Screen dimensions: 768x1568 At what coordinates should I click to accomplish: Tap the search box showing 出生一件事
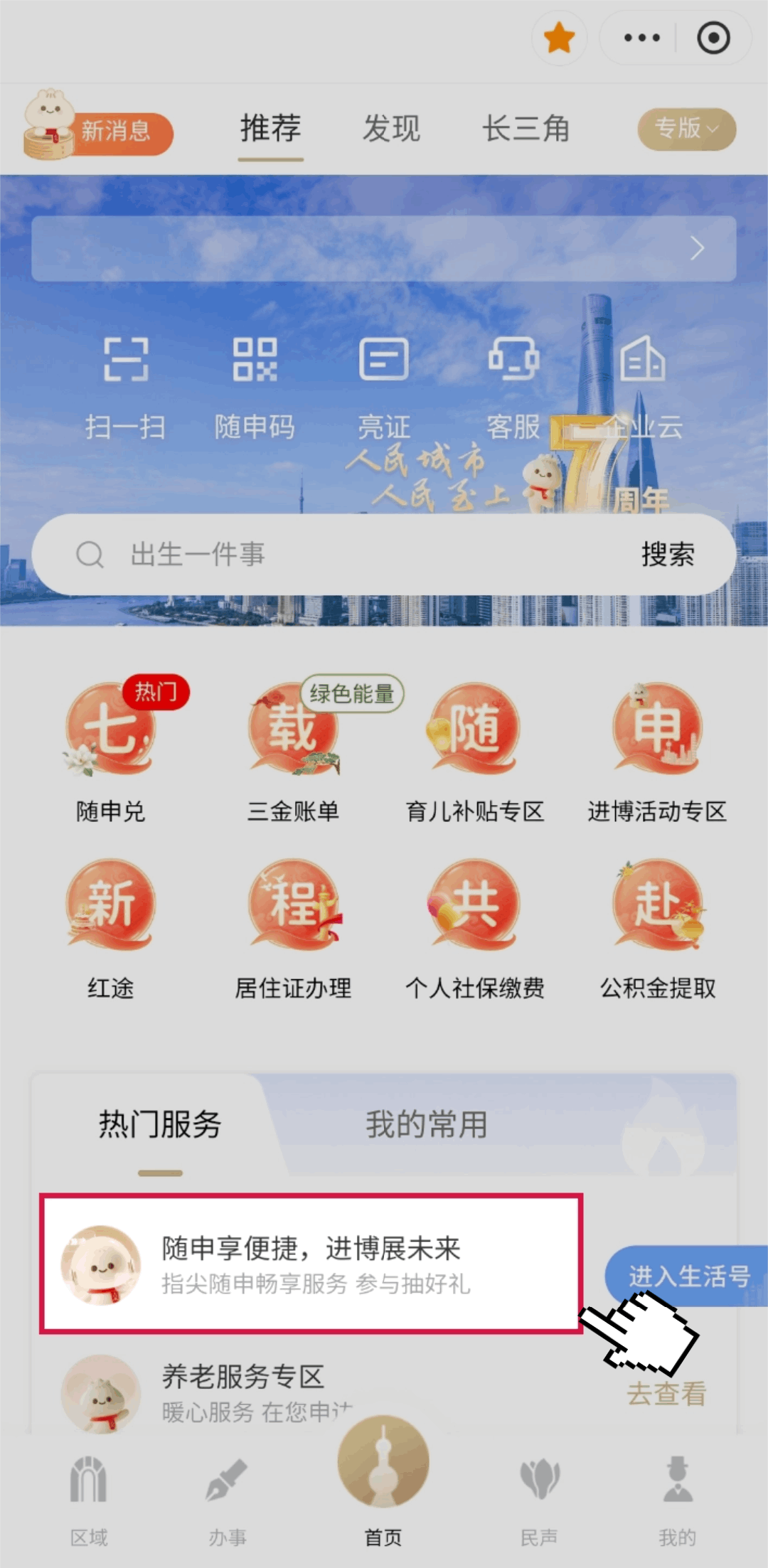tap(334, 555)
